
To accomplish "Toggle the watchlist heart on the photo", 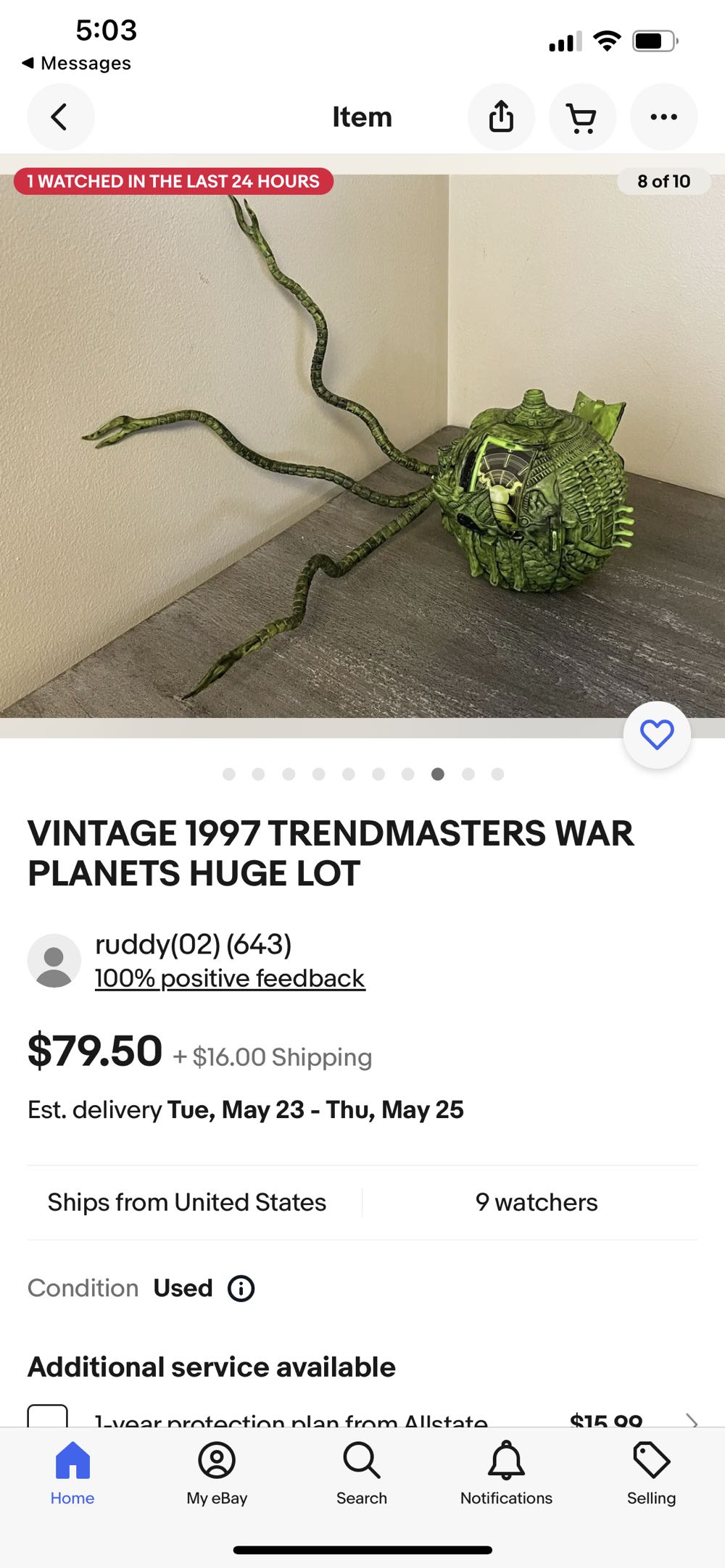I will click(656, 734).
